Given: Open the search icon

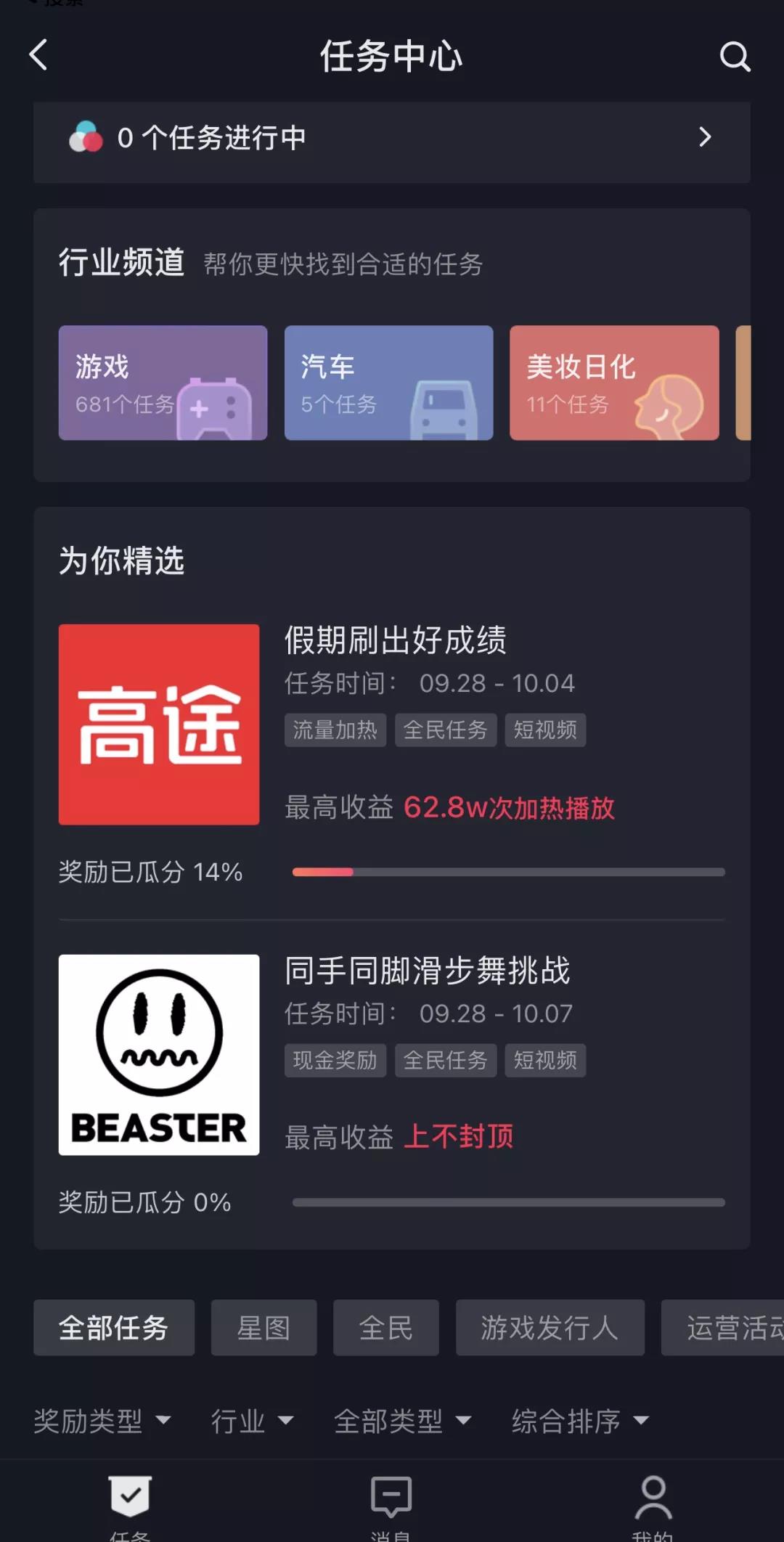Looking at the screenshot, I should click(734, 56).
